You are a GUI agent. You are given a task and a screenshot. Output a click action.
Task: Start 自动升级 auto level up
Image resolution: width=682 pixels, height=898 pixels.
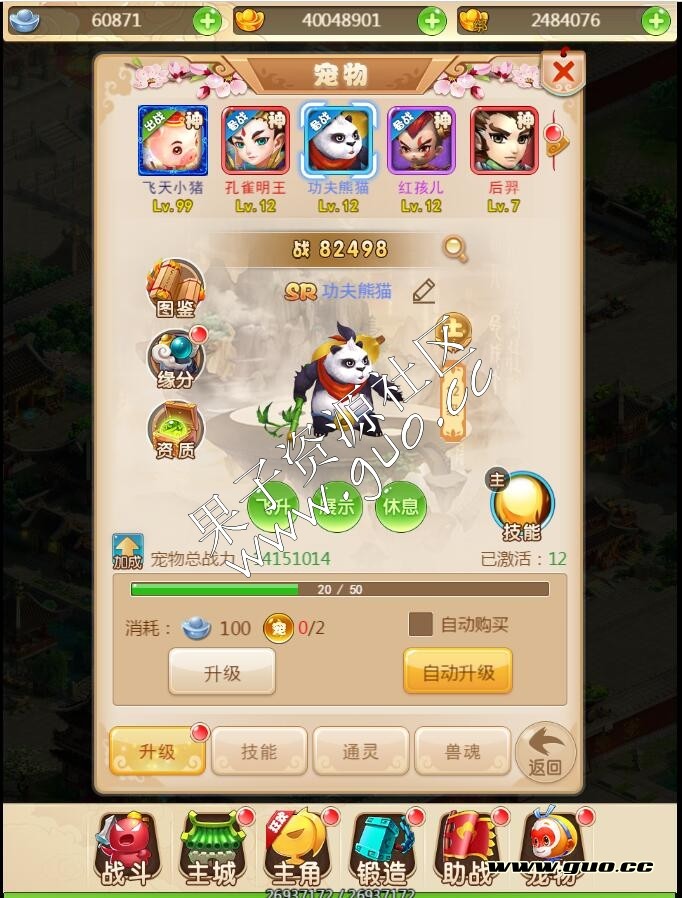click(458, 673)
